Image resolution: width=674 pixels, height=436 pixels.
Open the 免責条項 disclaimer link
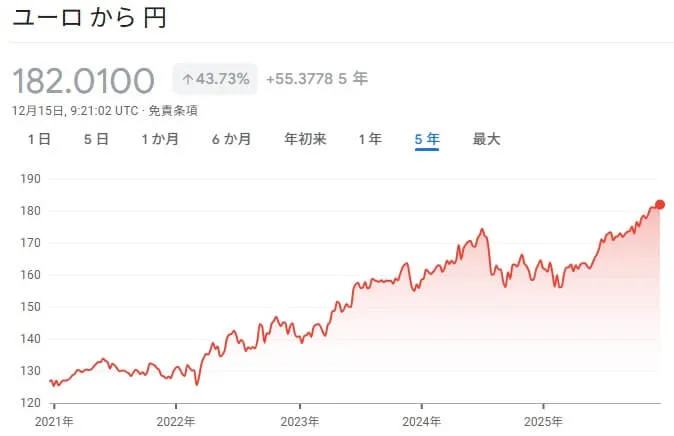[173, 110]
